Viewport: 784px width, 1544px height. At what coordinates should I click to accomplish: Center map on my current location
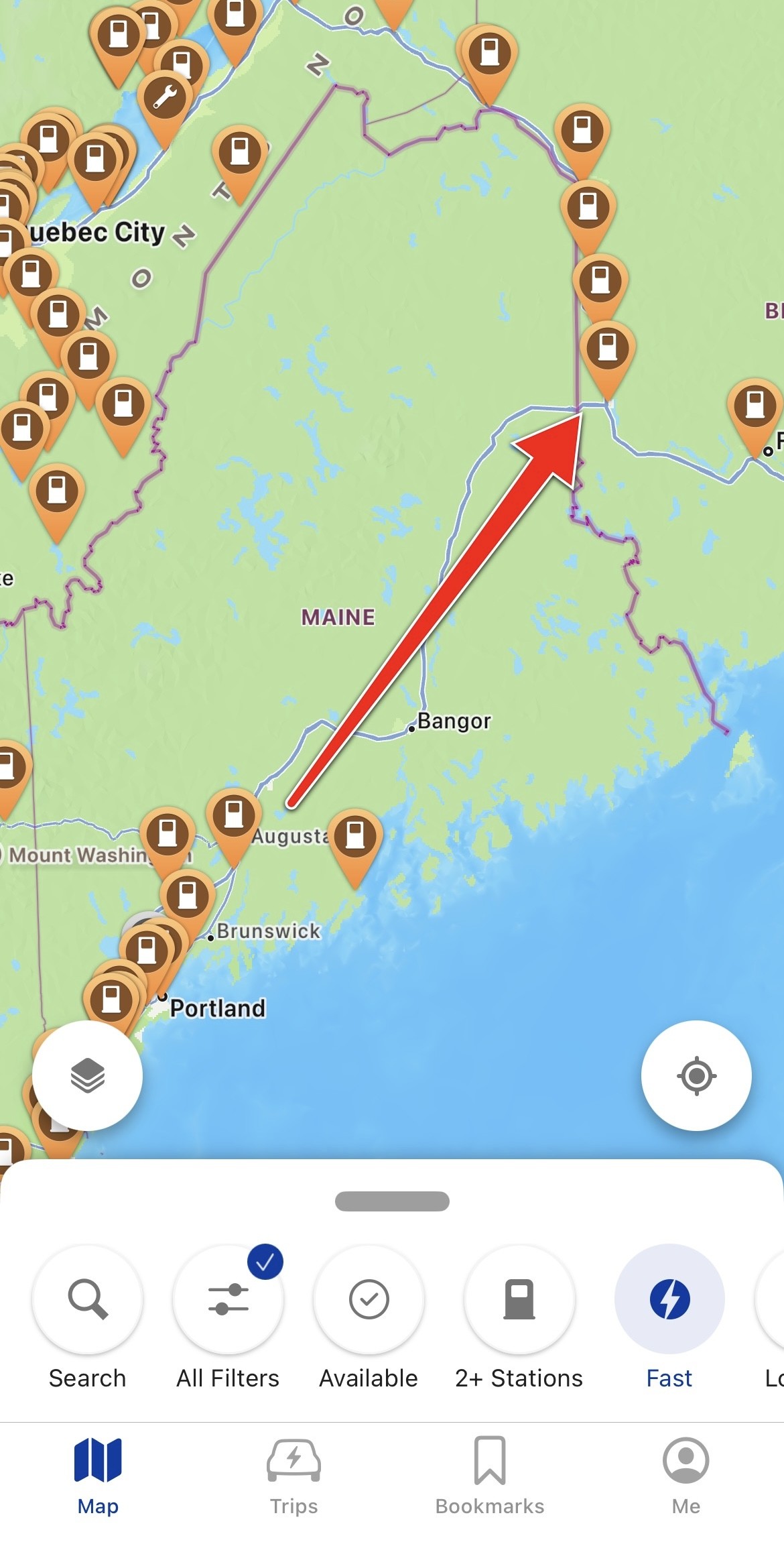click(696, 1075)
